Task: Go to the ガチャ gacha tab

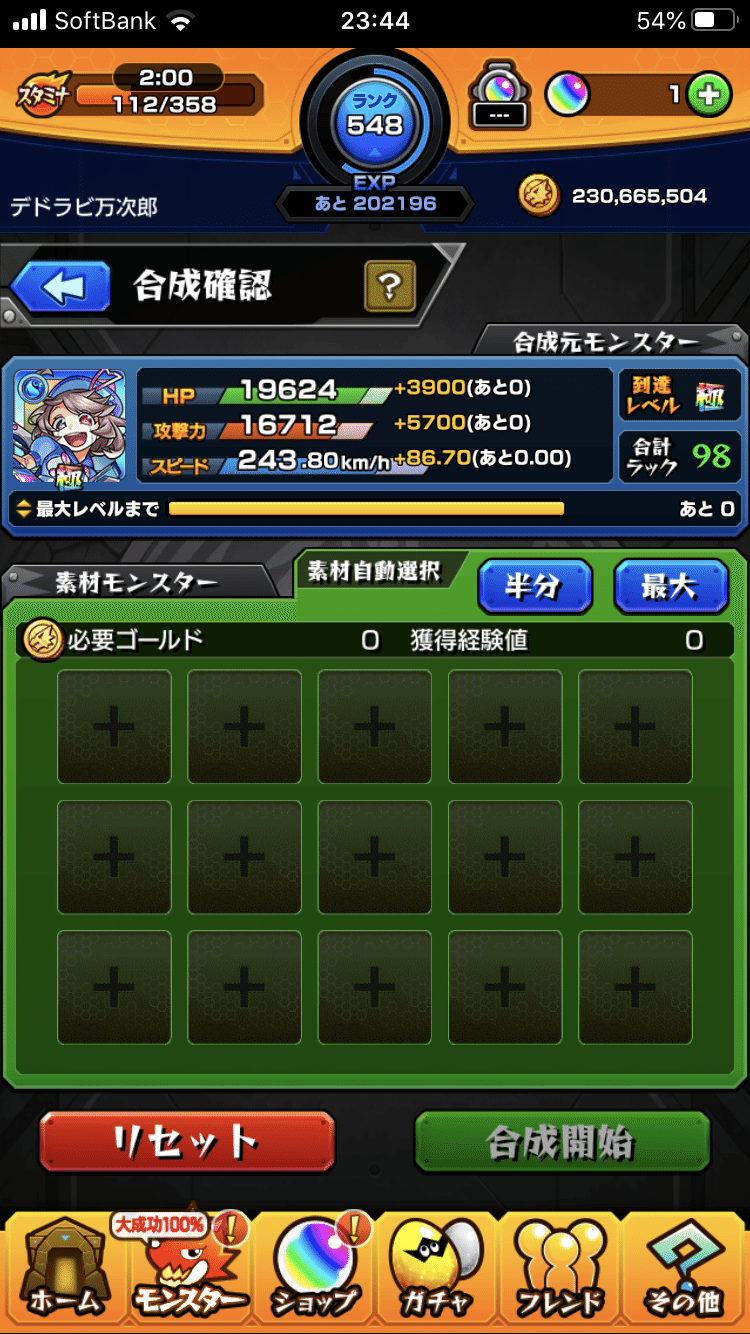Action: (437, 1270)
